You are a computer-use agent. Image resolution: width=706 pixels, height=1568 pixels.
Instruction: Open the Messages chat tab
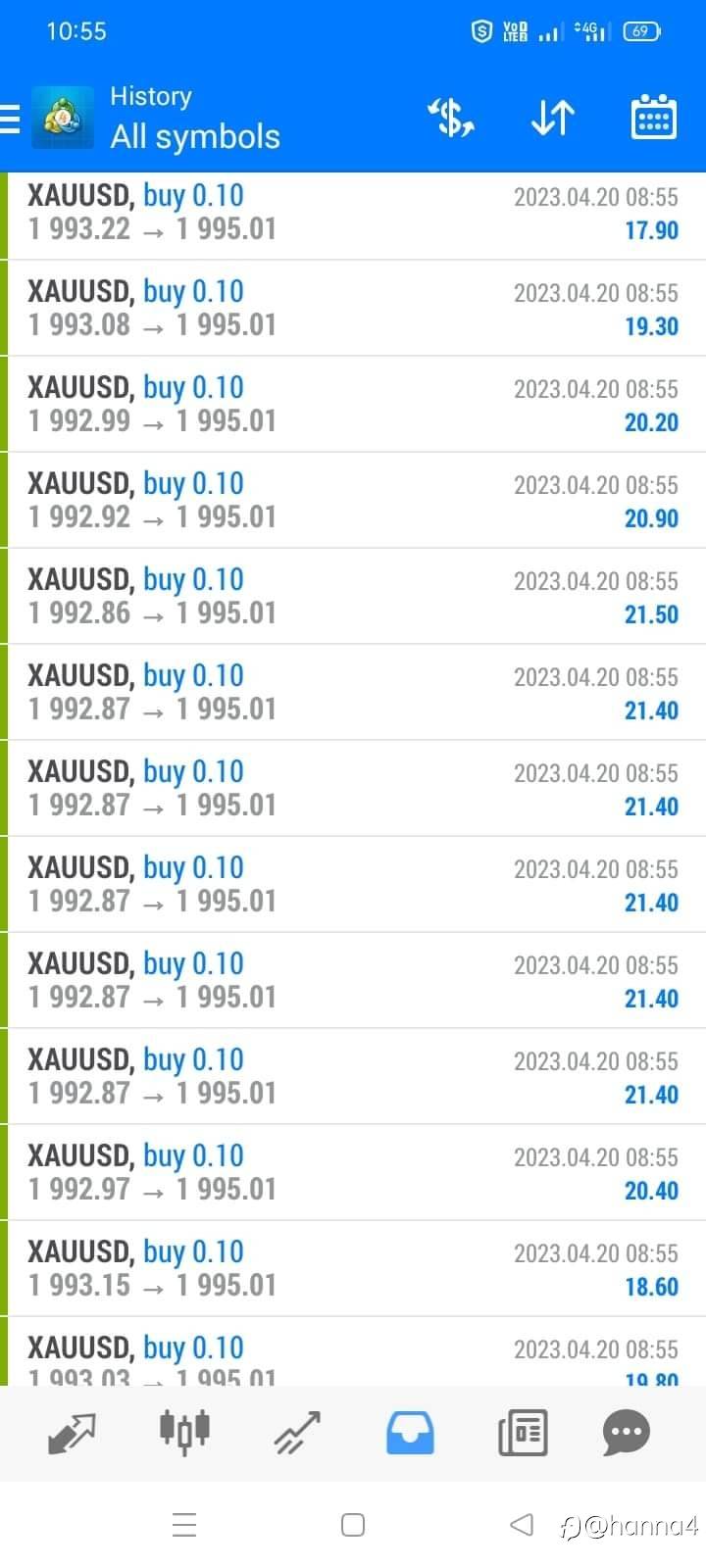coord(627,1433)
